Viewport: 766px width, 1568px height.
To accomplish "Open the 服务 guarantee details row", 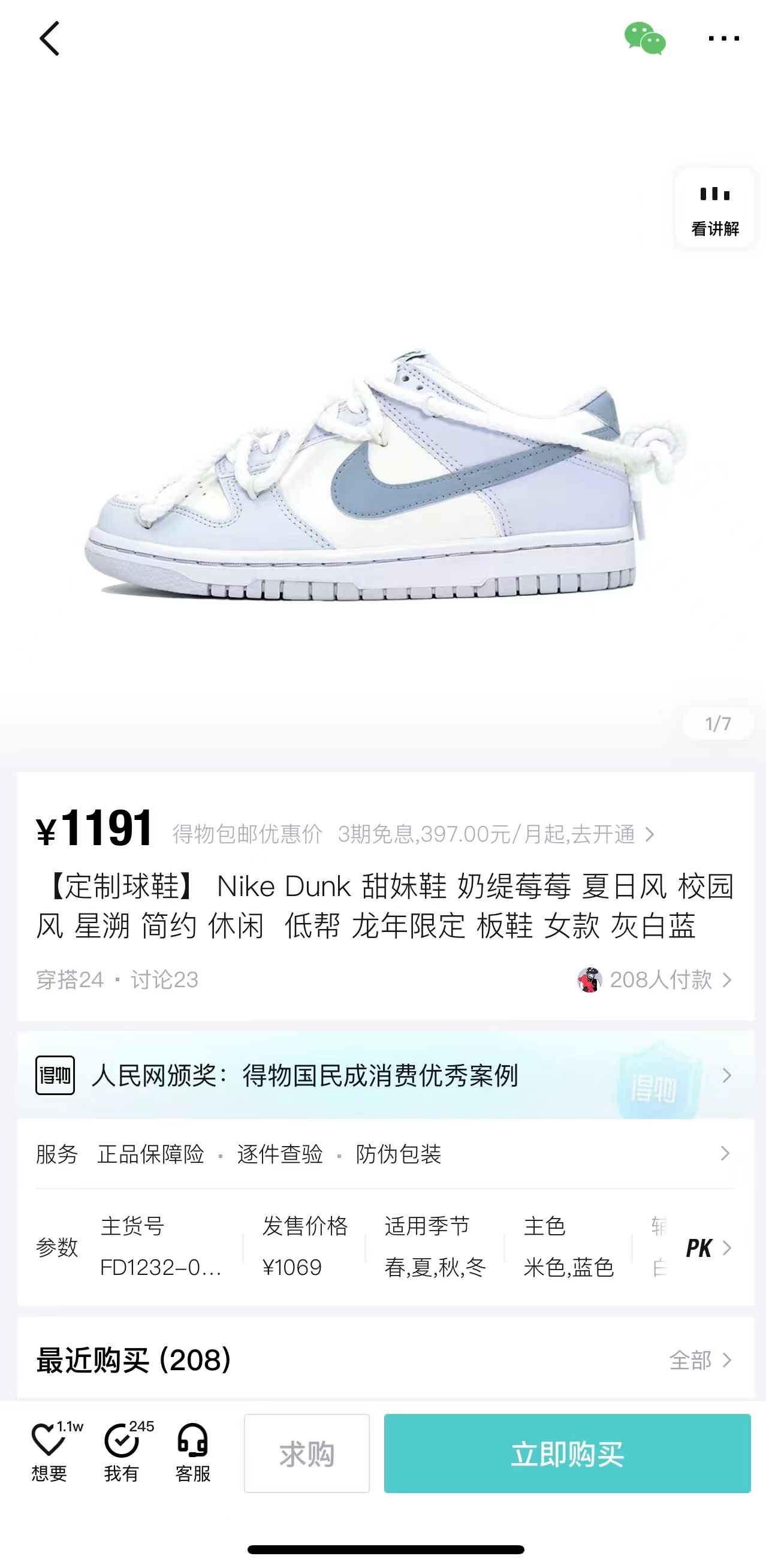I will (x=385, y=1153).
